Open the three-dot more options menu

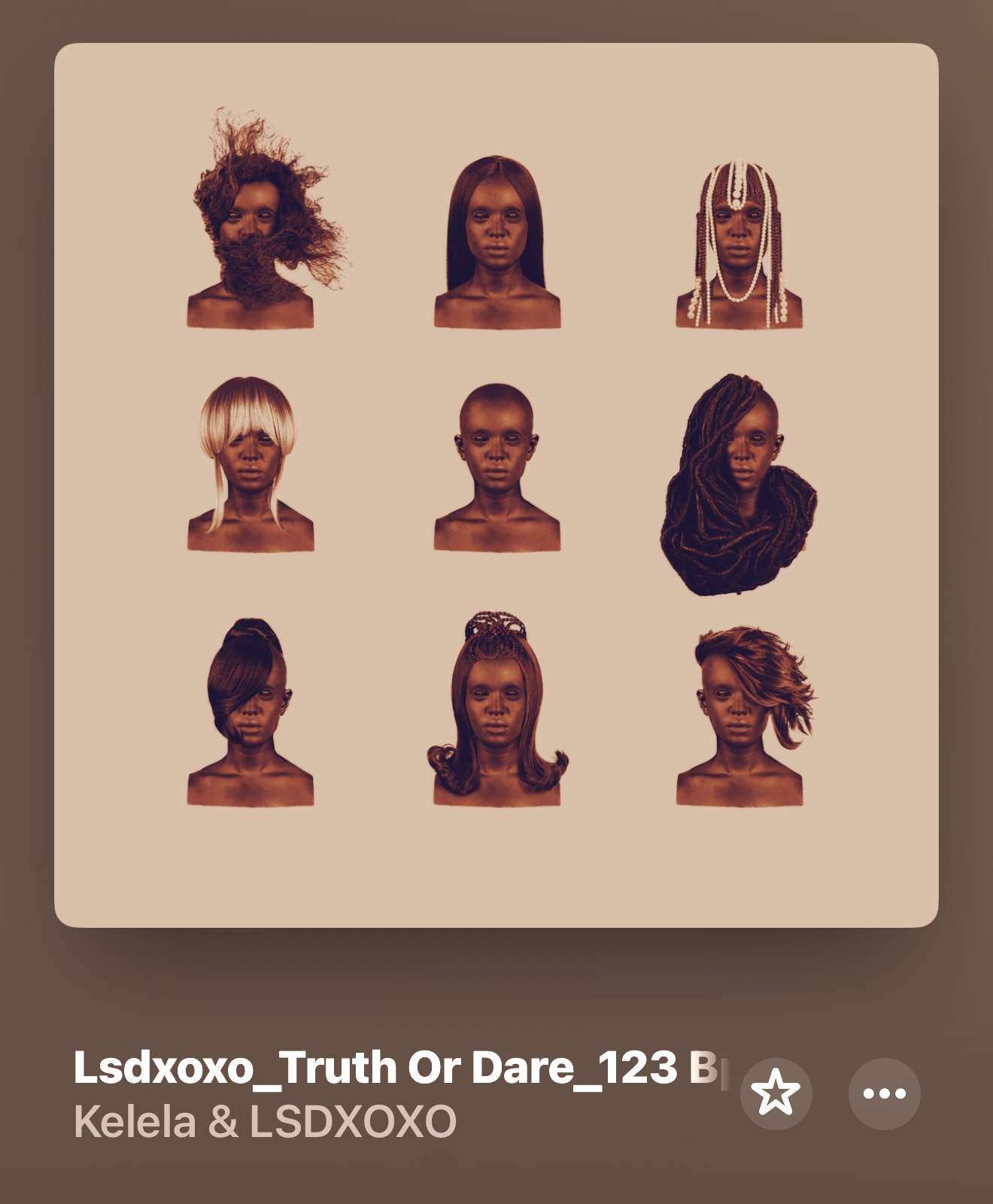tap(884, 1093)
